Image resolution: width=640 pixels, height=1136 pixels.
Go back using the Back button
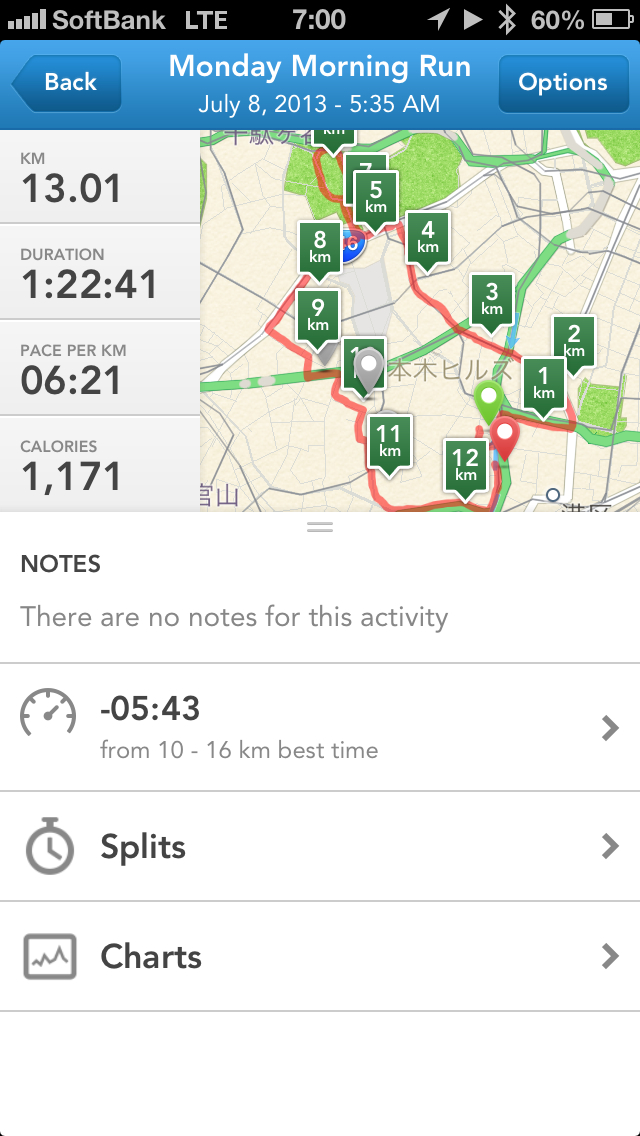click(67, 83)
